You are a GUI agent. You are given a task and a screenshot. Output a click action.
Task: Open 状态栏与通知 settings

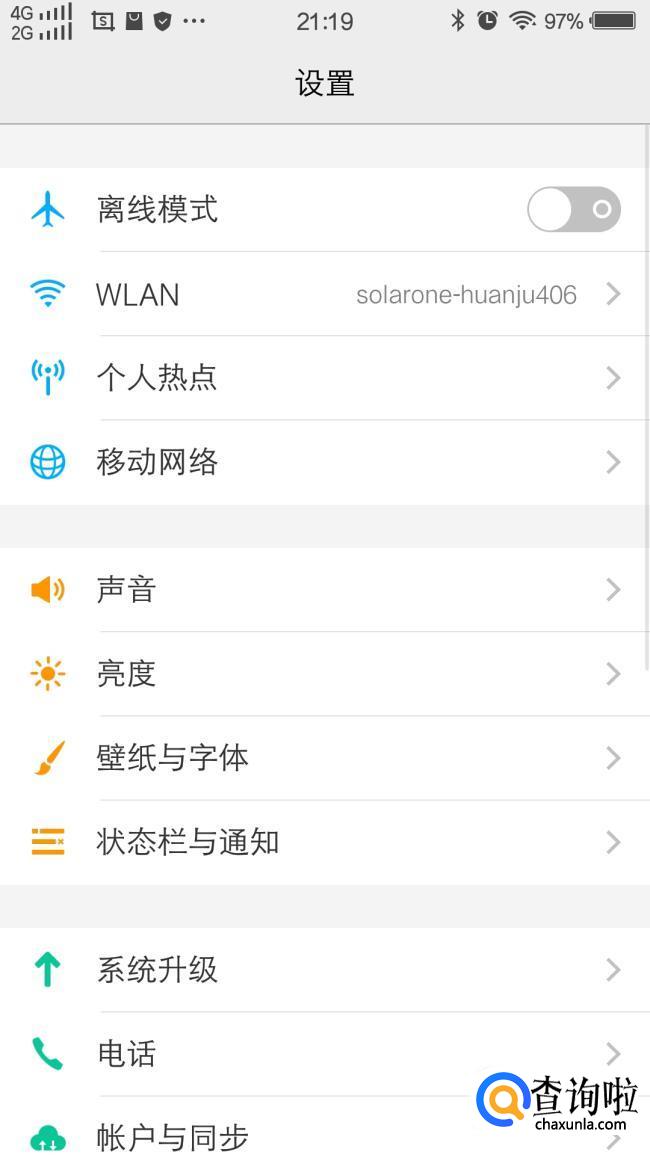[x=325, y=842]
